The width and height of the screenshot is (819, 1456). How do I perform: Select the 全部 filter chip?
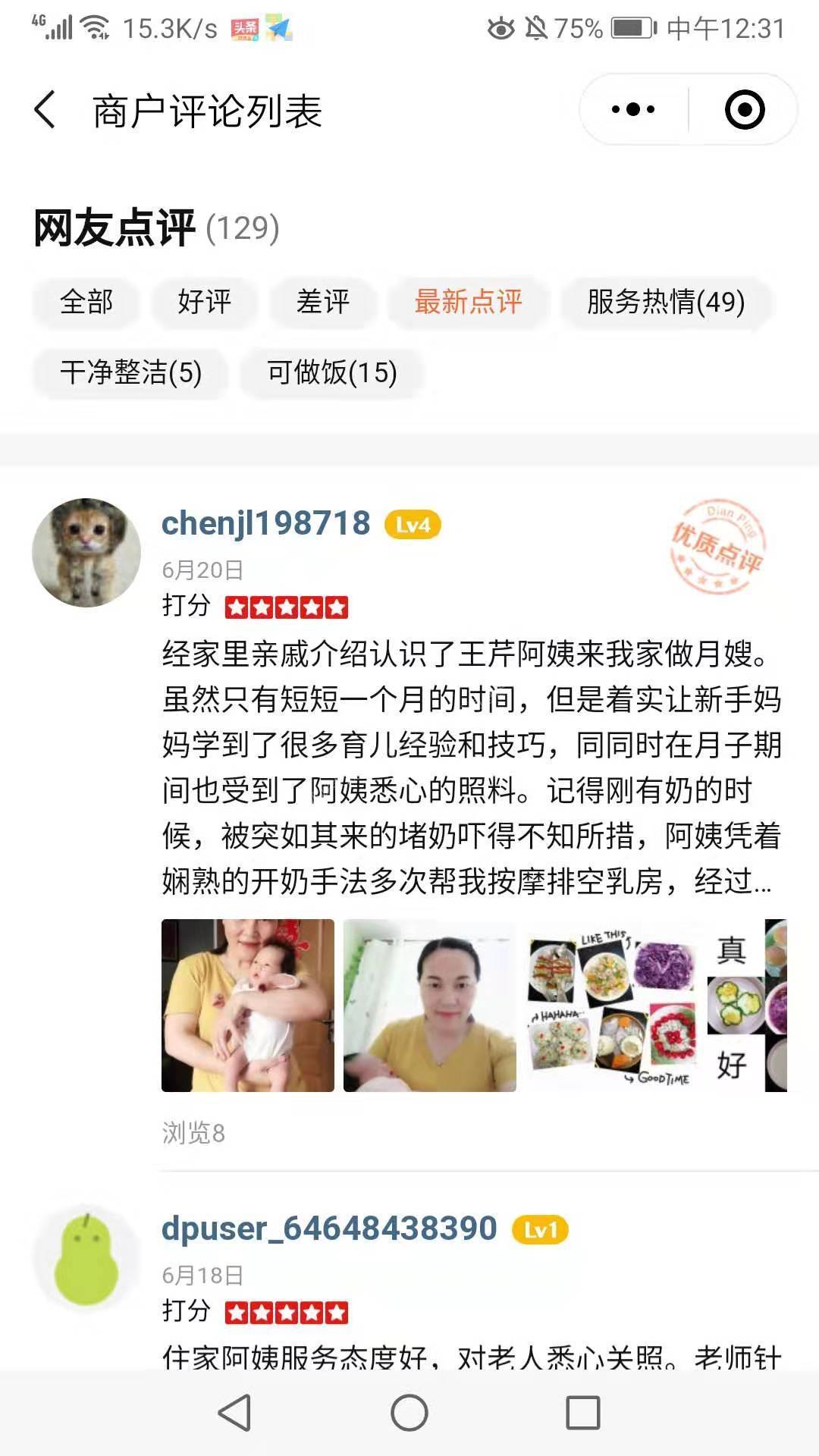click(x=86, y=302)
